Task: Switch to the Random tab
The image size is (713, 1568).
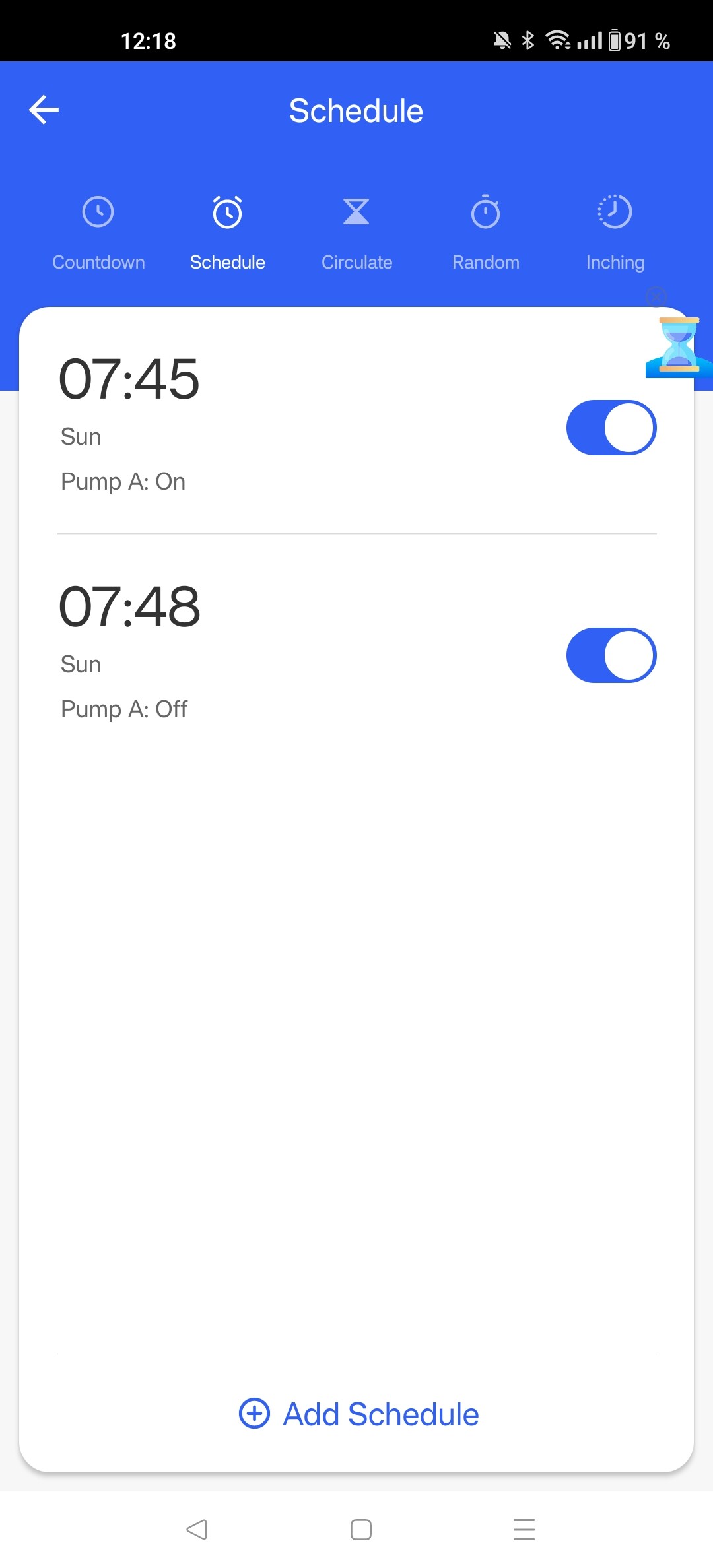Action: [486, 232]
